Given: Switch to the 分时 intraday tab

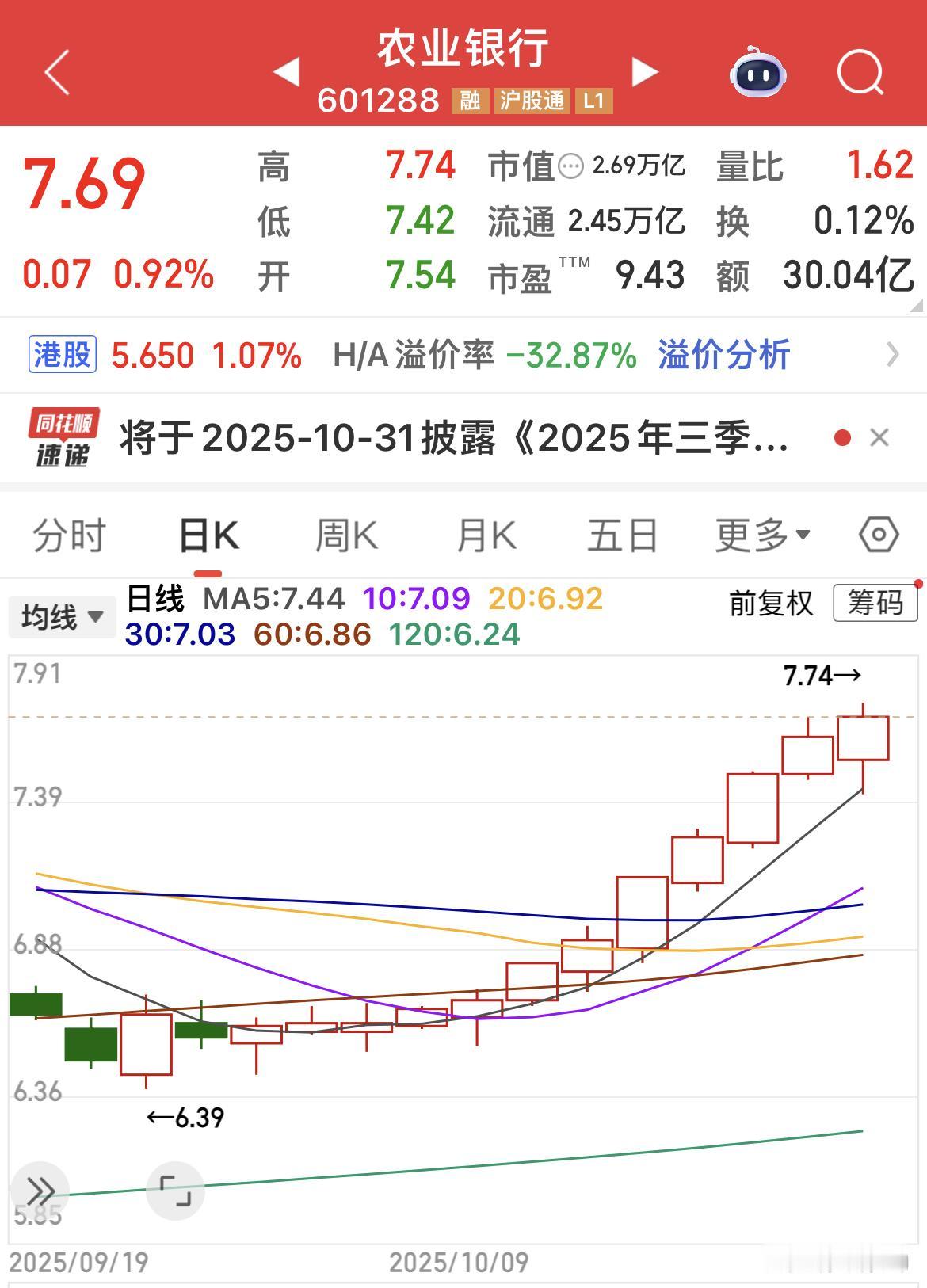Looking at the screenshot, I should pyautogui.click(x=71, y=535).
